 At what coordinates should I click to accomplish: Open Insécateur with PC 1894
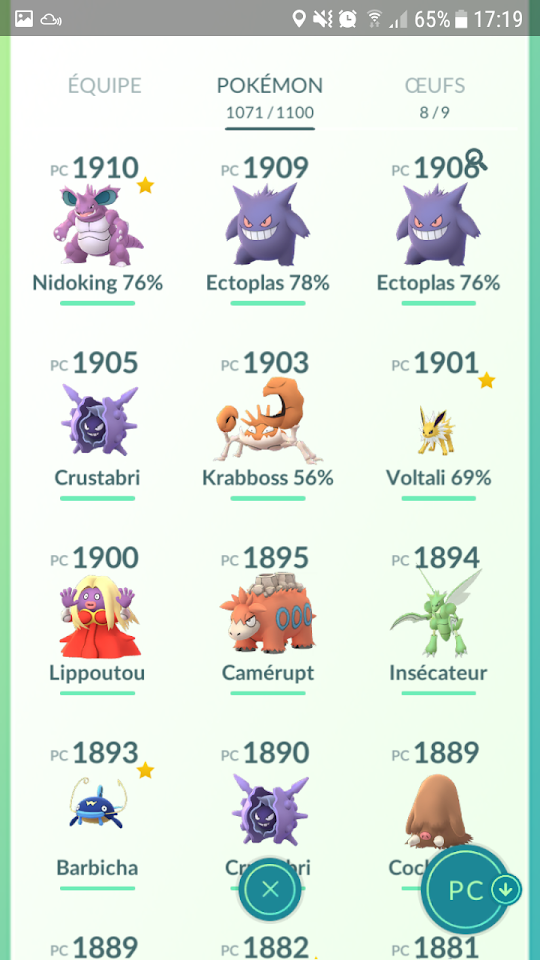click(438, 620)
